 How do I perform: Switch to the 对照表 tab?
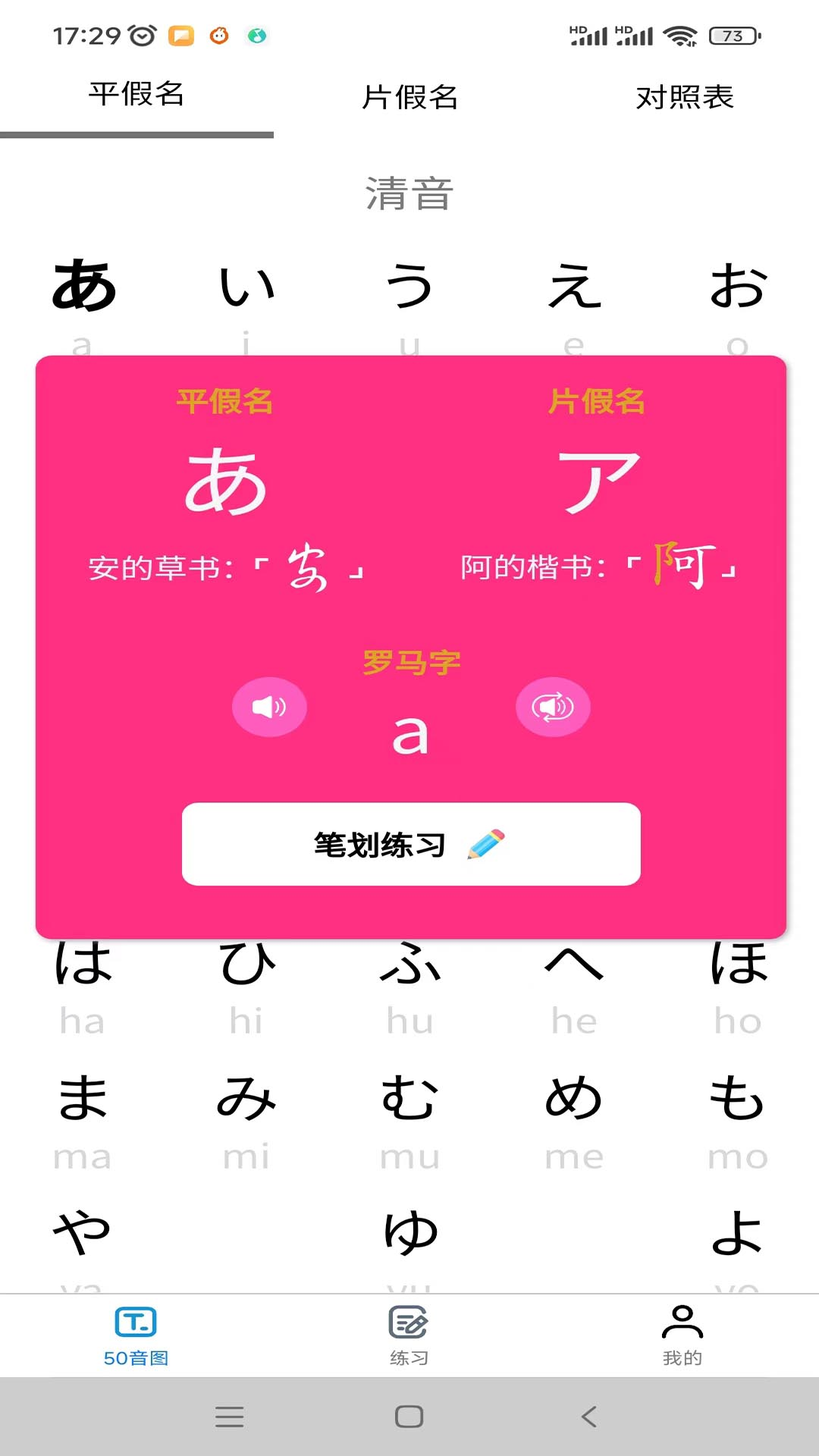point(684,97)
